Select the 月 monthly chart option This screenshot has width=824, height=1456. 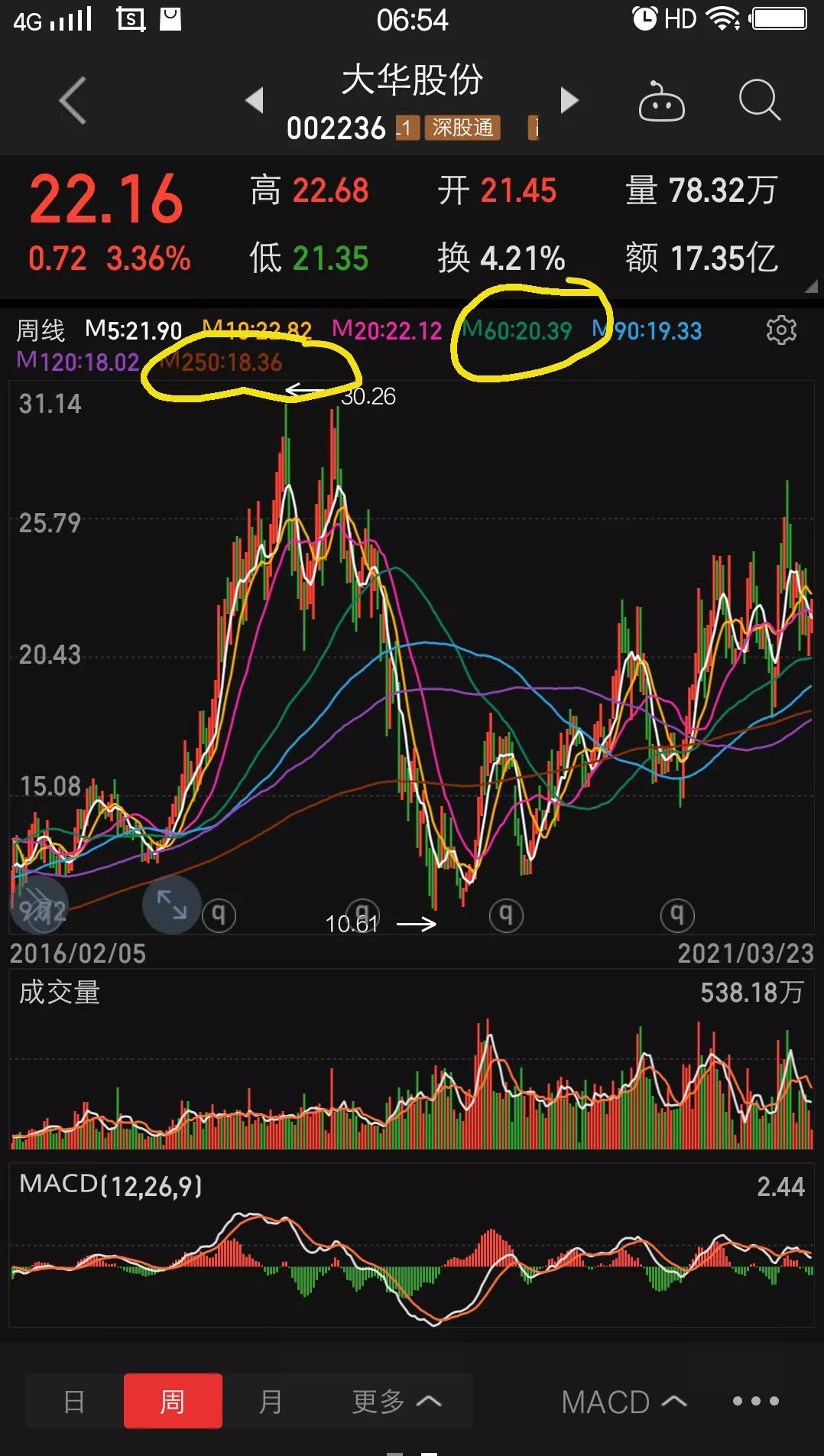[x=269, y=1400]
